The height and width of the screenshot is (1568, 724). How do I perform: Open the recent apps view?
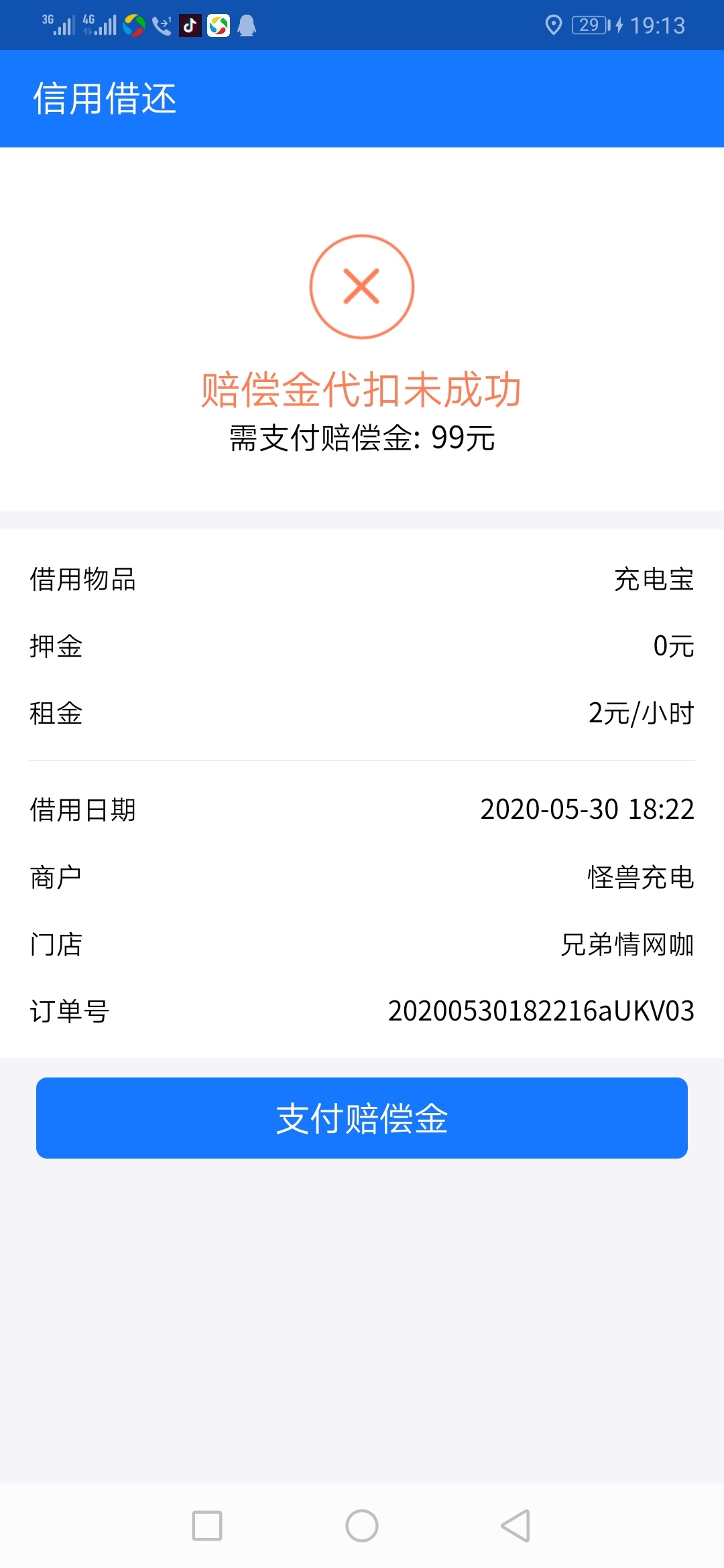coord(207,1526)
